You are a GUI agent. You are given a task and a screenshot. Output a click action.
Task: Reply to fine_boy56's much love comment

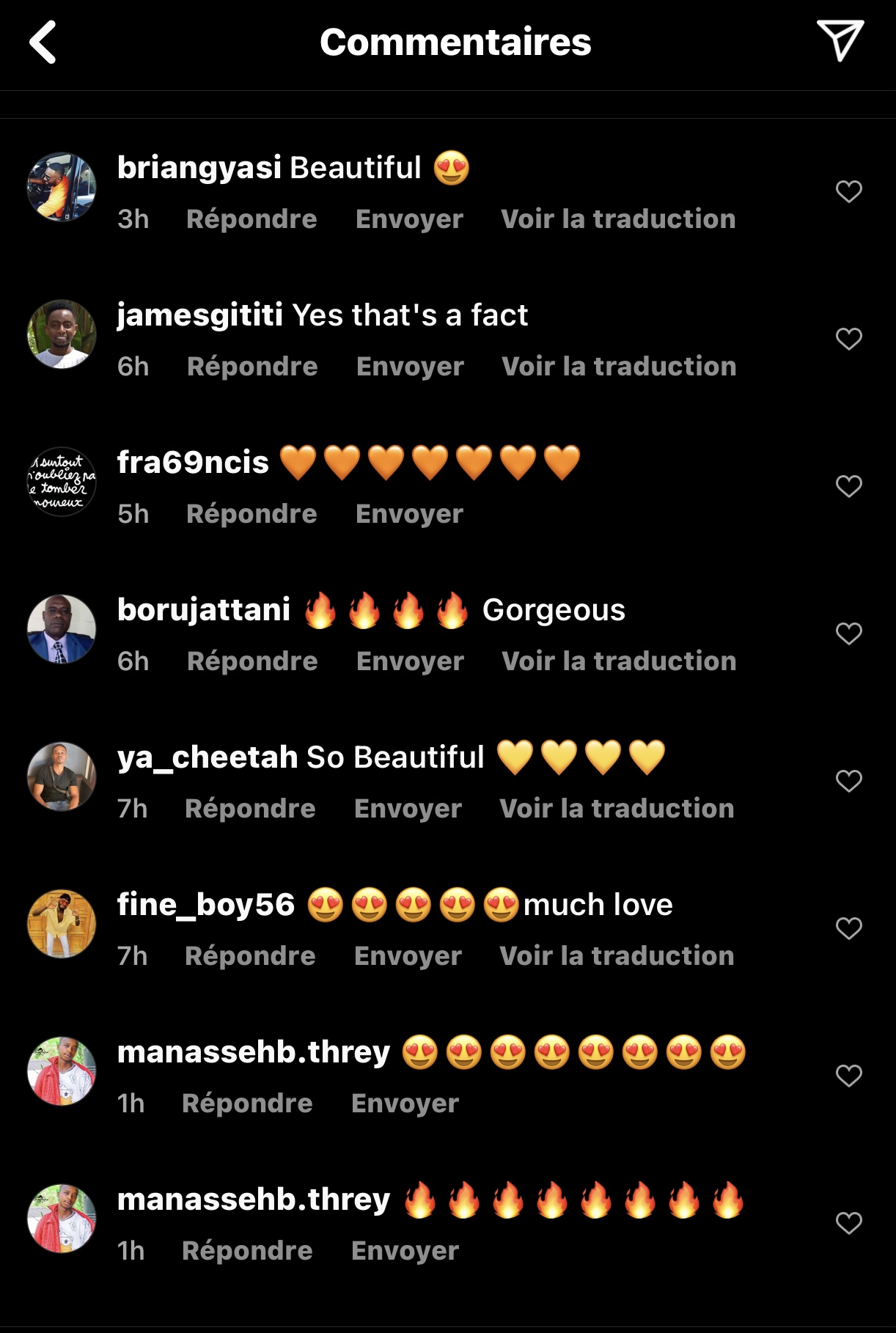250,956
